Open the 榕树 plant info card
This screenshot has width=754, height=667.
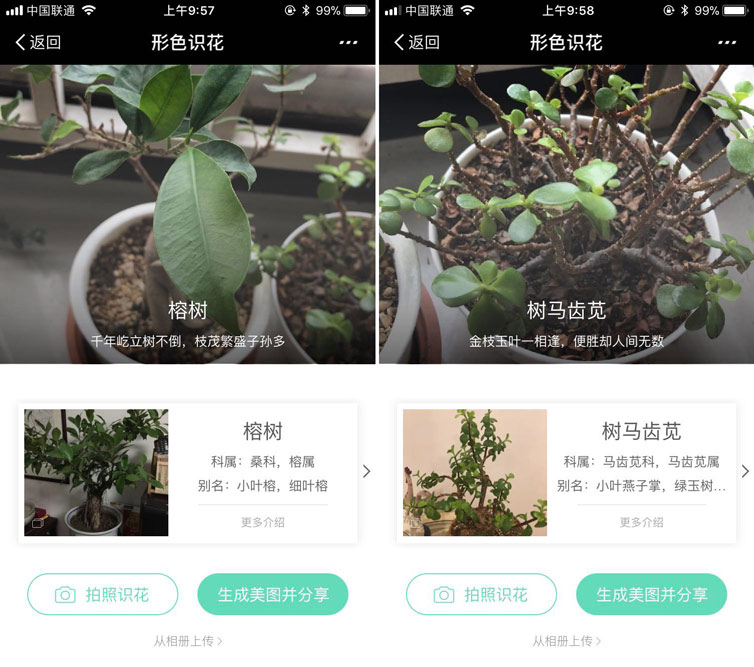187,473
